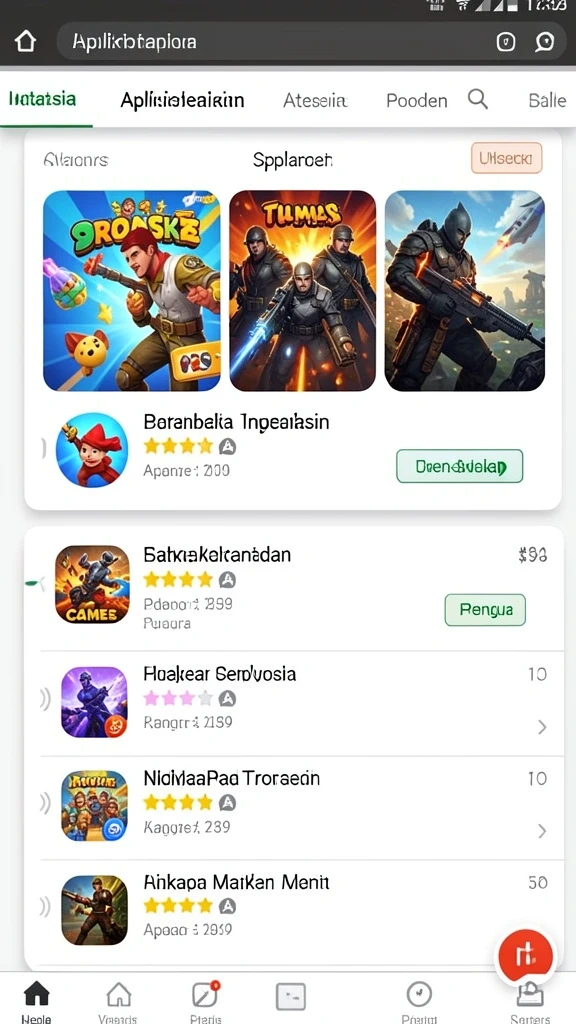Open the search magnifier
Image resolution: width=576 pixels, height=1024 pixels.
click(478, 100)
